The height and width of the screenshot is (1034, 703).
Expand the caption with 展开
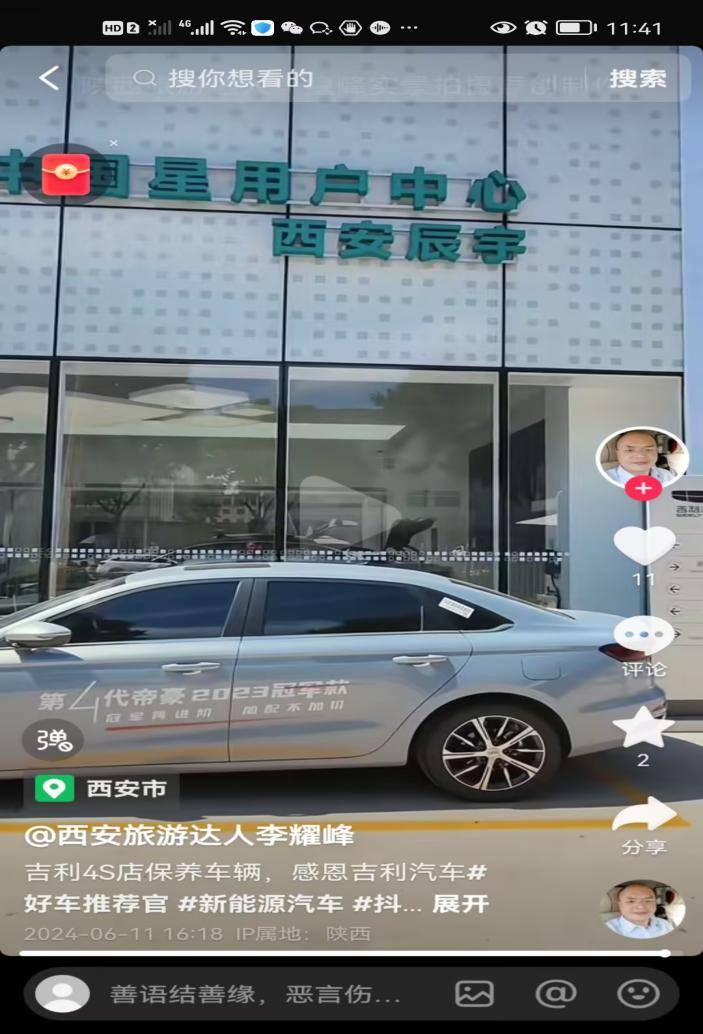[461, 903]
